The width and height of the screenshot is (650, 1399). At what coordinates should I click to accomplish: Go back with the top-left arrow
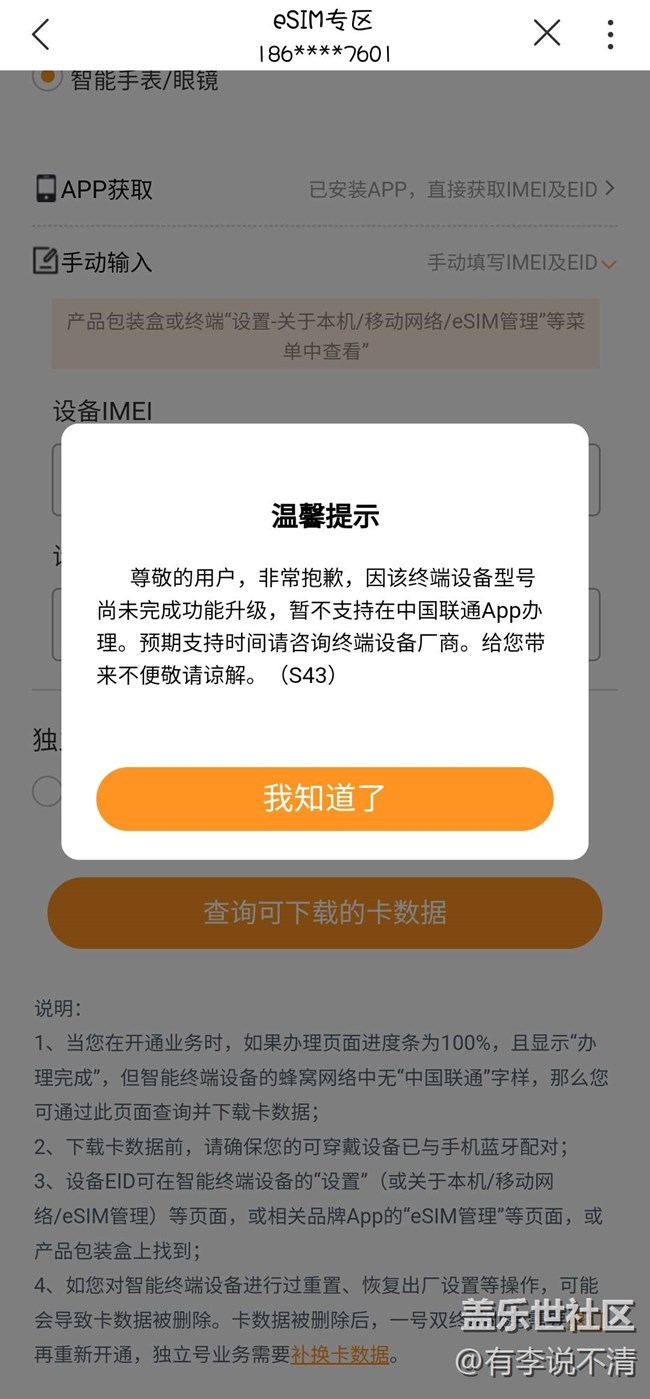tap(40, 35)
